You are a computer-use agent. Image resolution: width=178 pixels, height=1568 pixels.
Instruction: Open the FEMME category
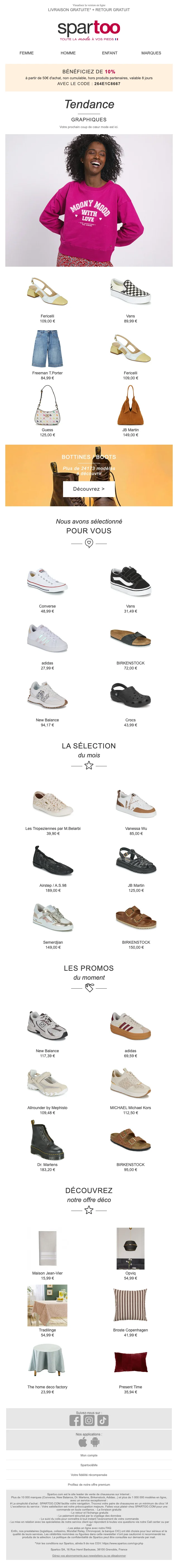point(27,53)
